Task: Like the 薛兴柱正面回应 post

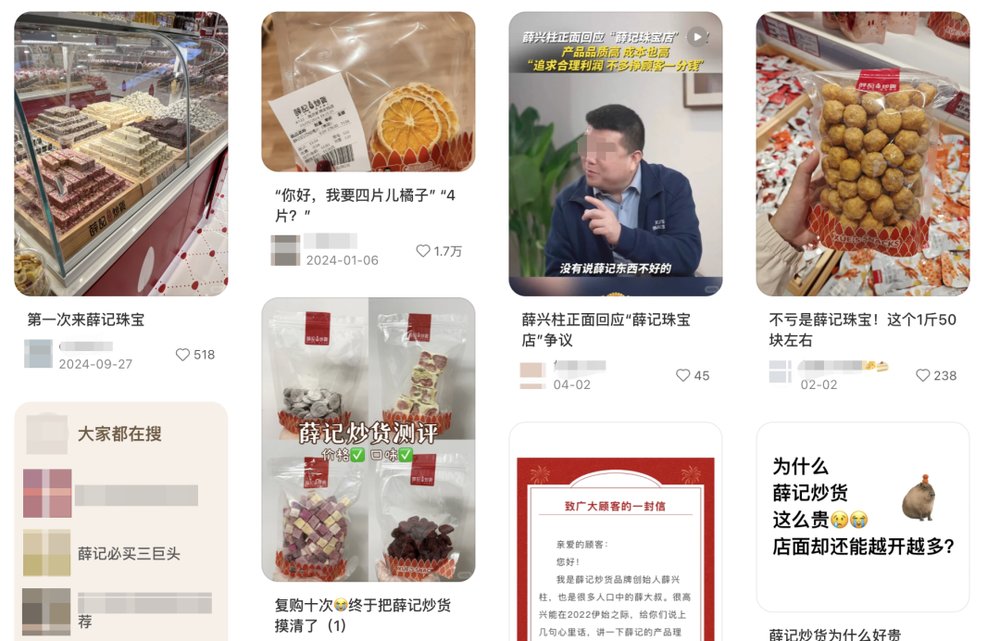Action: [x=683, y=376]
